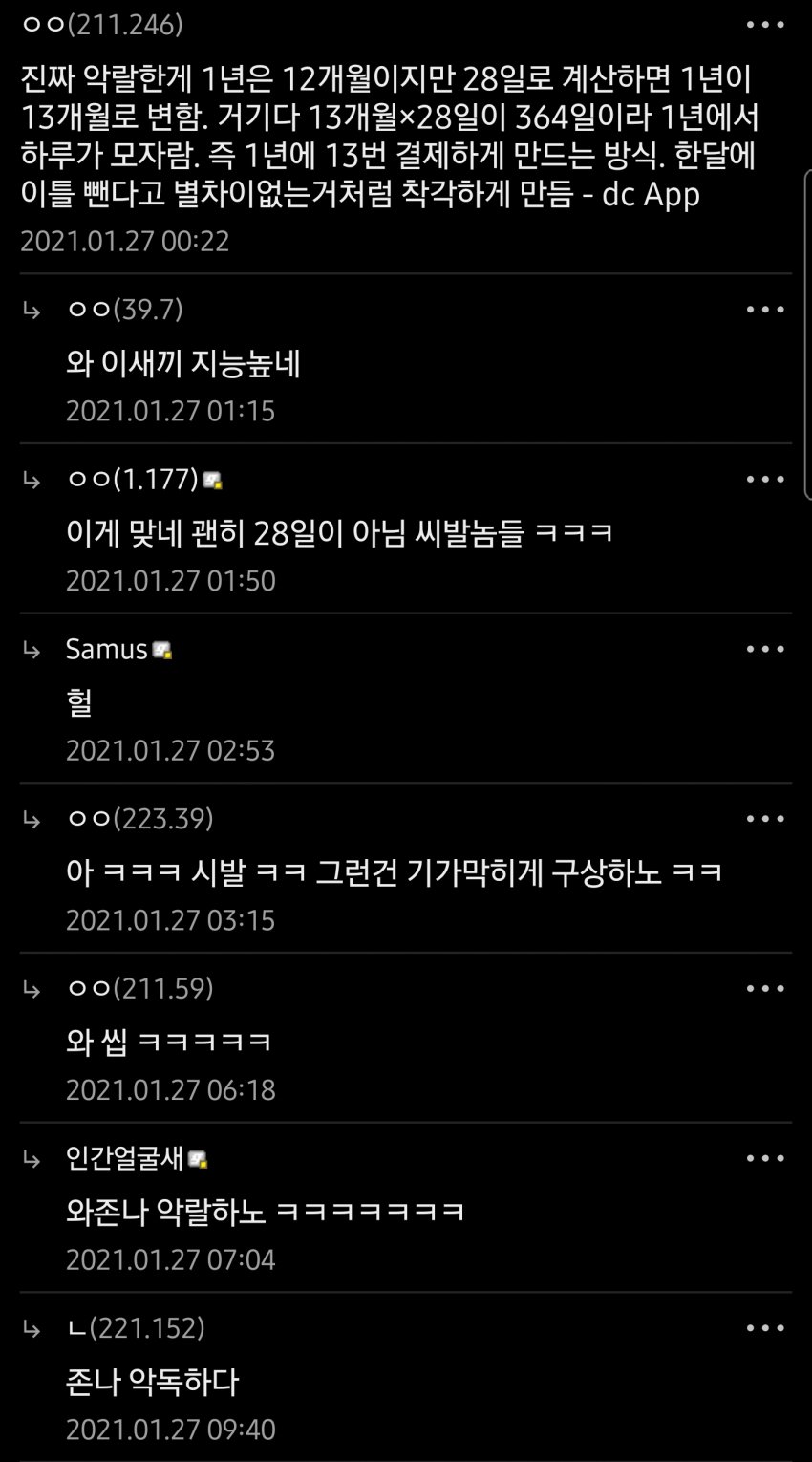Image resolution: width=812 pixels, height=1462 pixels.
Task: Open overflow menu for the ㅇㅇ(211.246) comment
Action: [x=765, y=25]
